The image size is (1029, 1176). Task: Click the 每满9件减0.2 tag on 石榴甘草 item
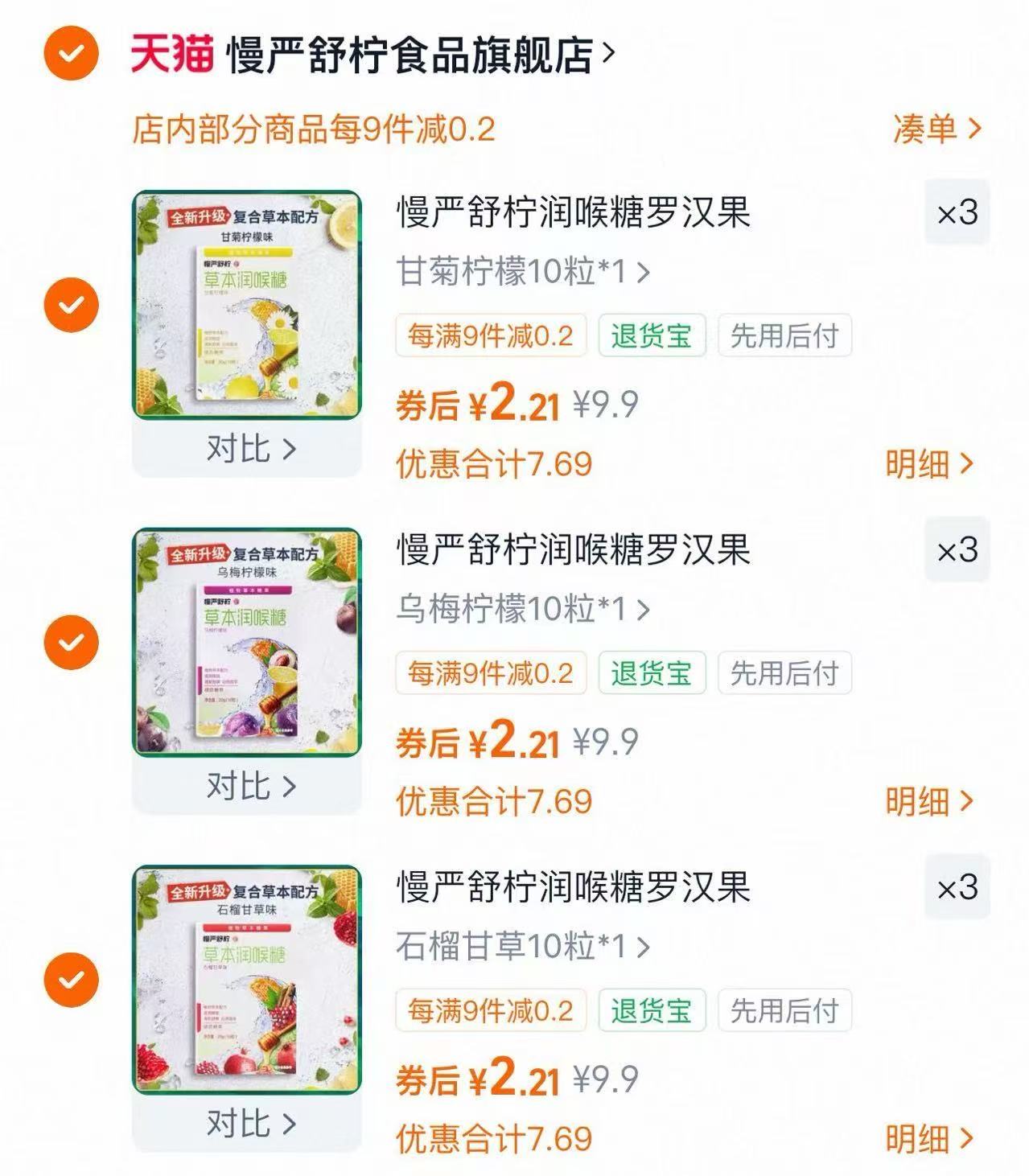click(490, 1010)
